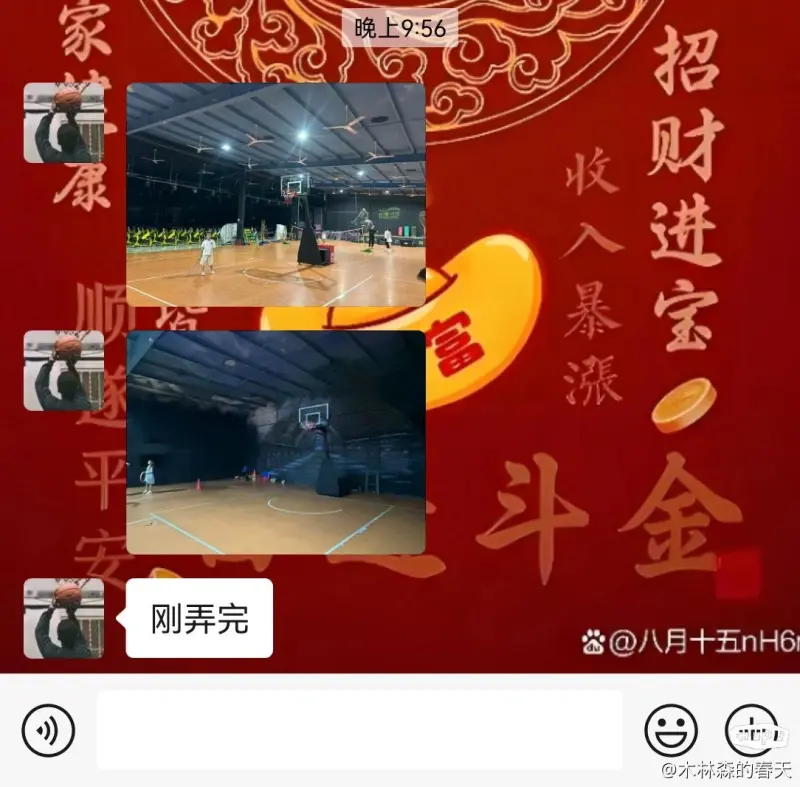
Task: Focus the message text field
Action: (359, 730)
